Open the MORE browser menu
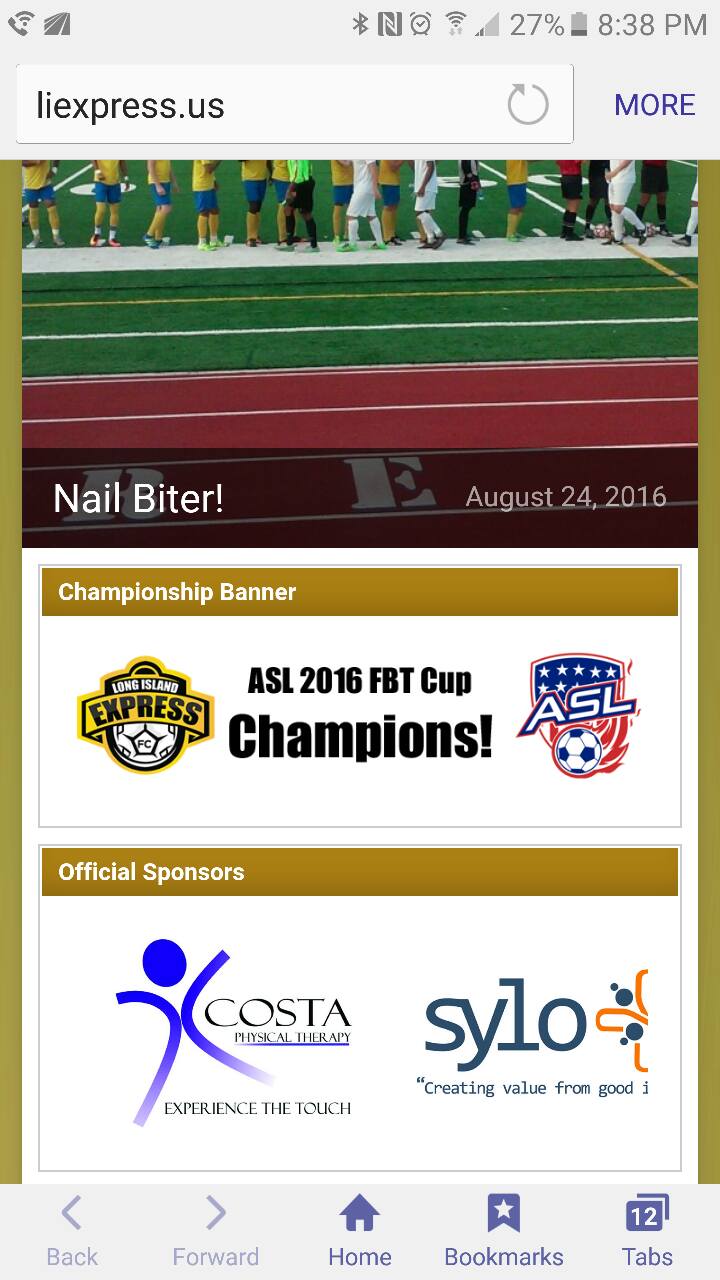 [x=654, y=105]
